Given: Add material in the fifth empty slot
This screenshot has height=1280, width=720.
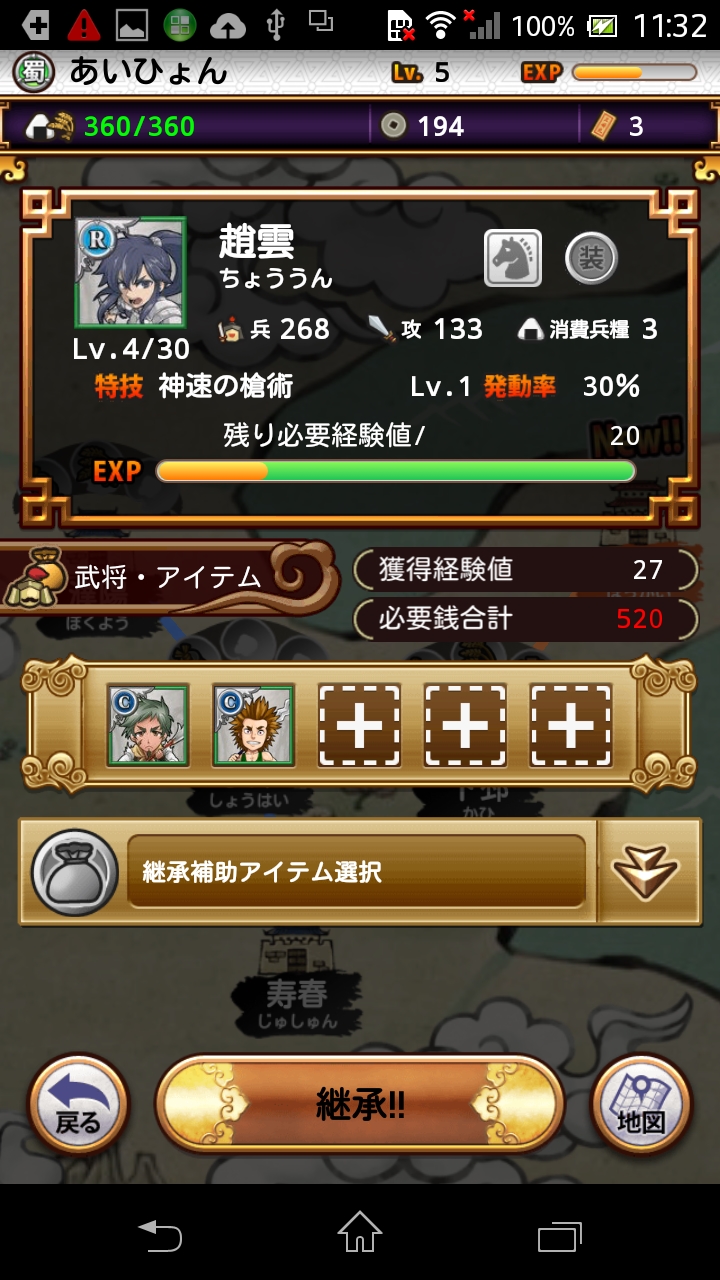Looking at the screenshot, I should coord(571,725).
